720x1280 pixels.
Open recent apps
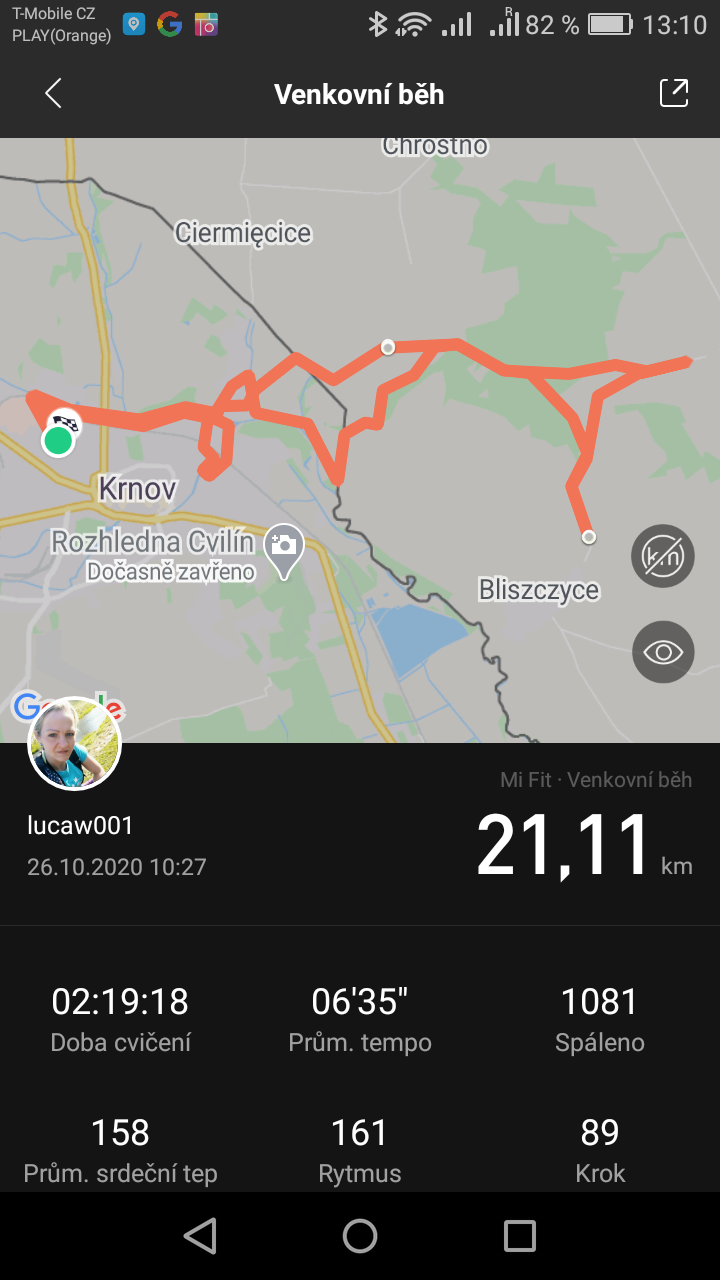[519, 1236]
